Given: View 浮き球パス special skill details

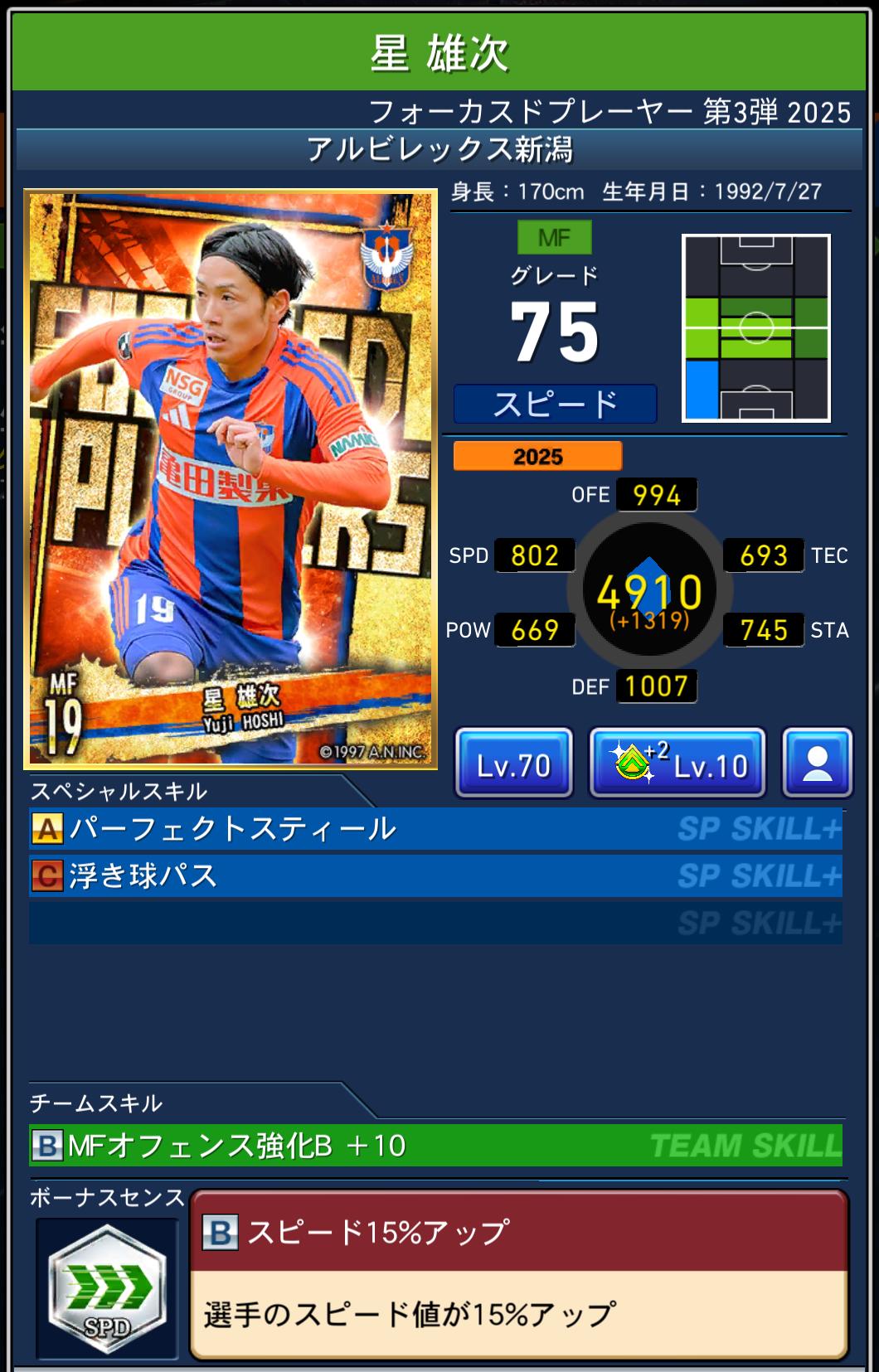Looking at the screenshot, I should [x=435, y=876].
